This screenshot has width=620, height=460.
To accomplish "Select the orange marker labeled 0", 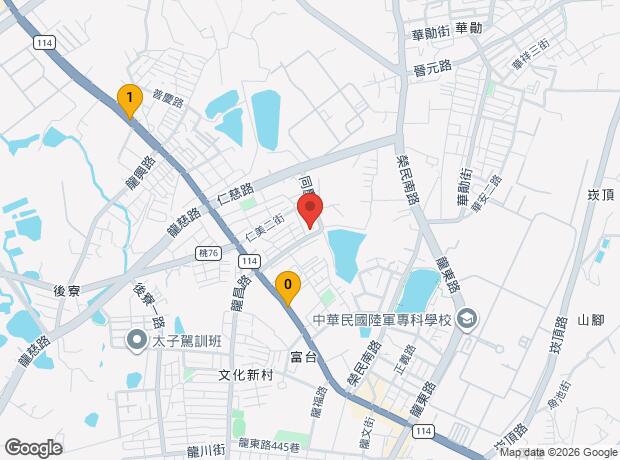I will click(x=288, y=288).
